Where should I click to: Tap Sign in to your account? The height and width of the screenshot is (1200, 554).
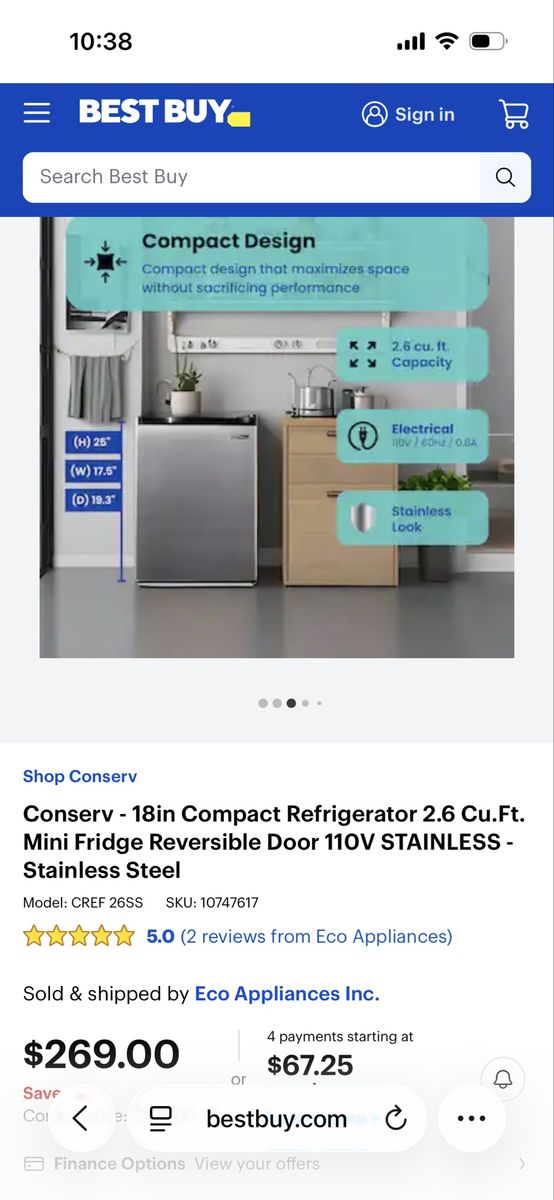pyautogui.click(x=408, y=114)
